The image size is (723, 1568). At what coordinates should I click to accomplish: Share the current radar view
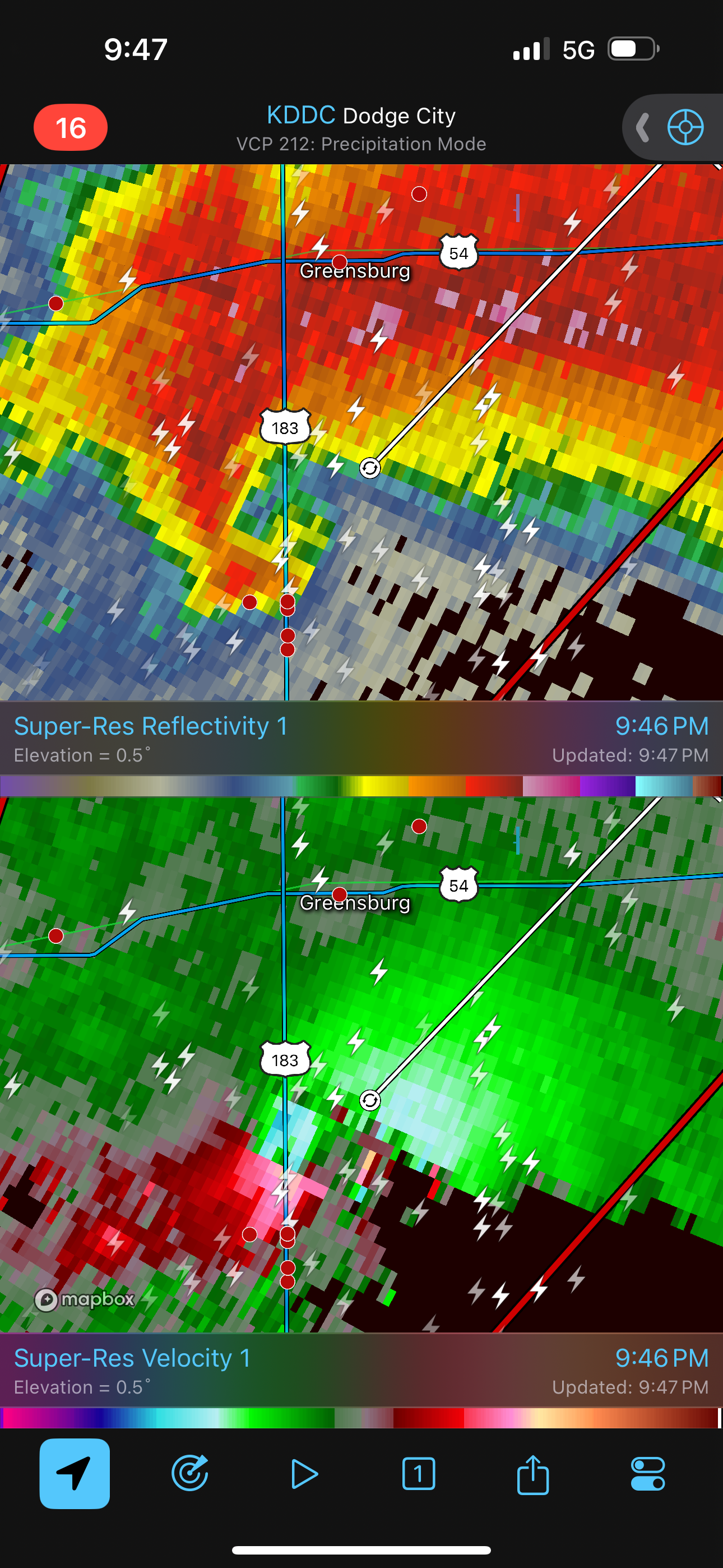(532, 1474)
